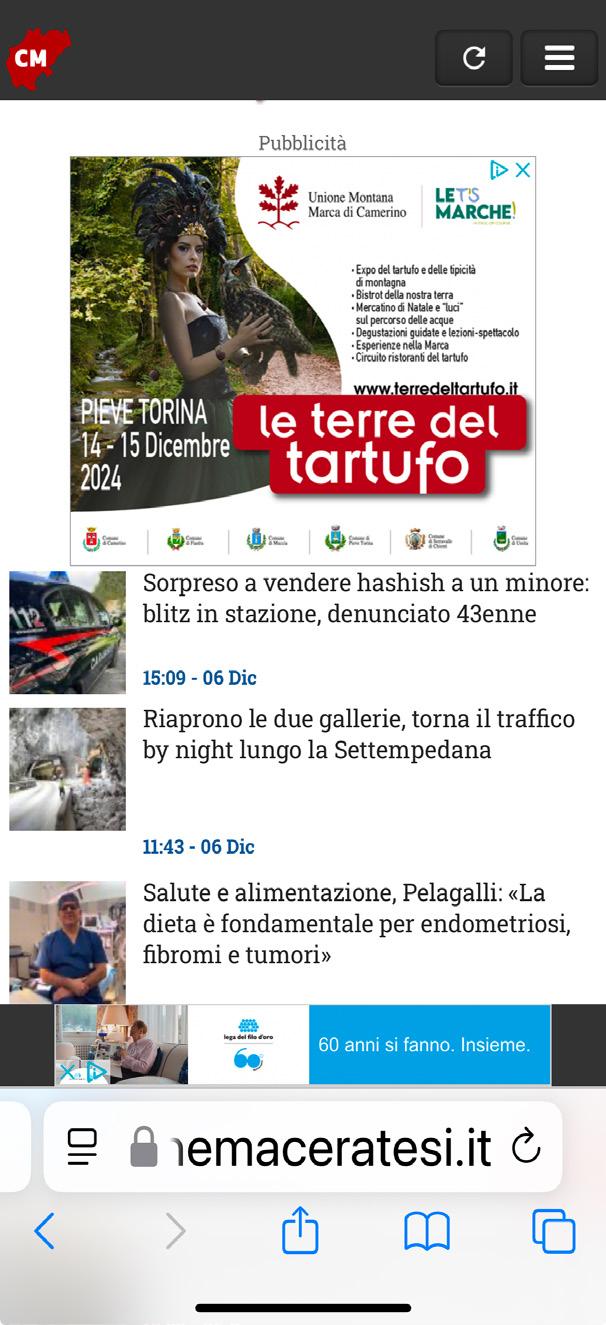This screenshot has height=1325, width=606.
Task: Share this page via Safari toolbar
Action: [x=300, y=1231]
